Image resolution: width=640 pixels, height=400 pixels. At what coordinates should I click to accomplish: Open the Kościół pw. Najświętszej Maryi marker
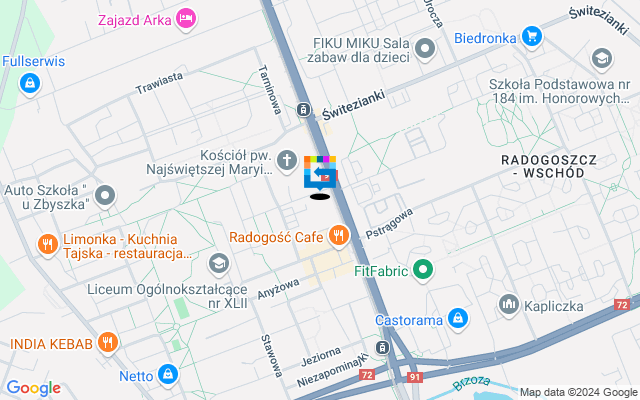tap(287, 160)
